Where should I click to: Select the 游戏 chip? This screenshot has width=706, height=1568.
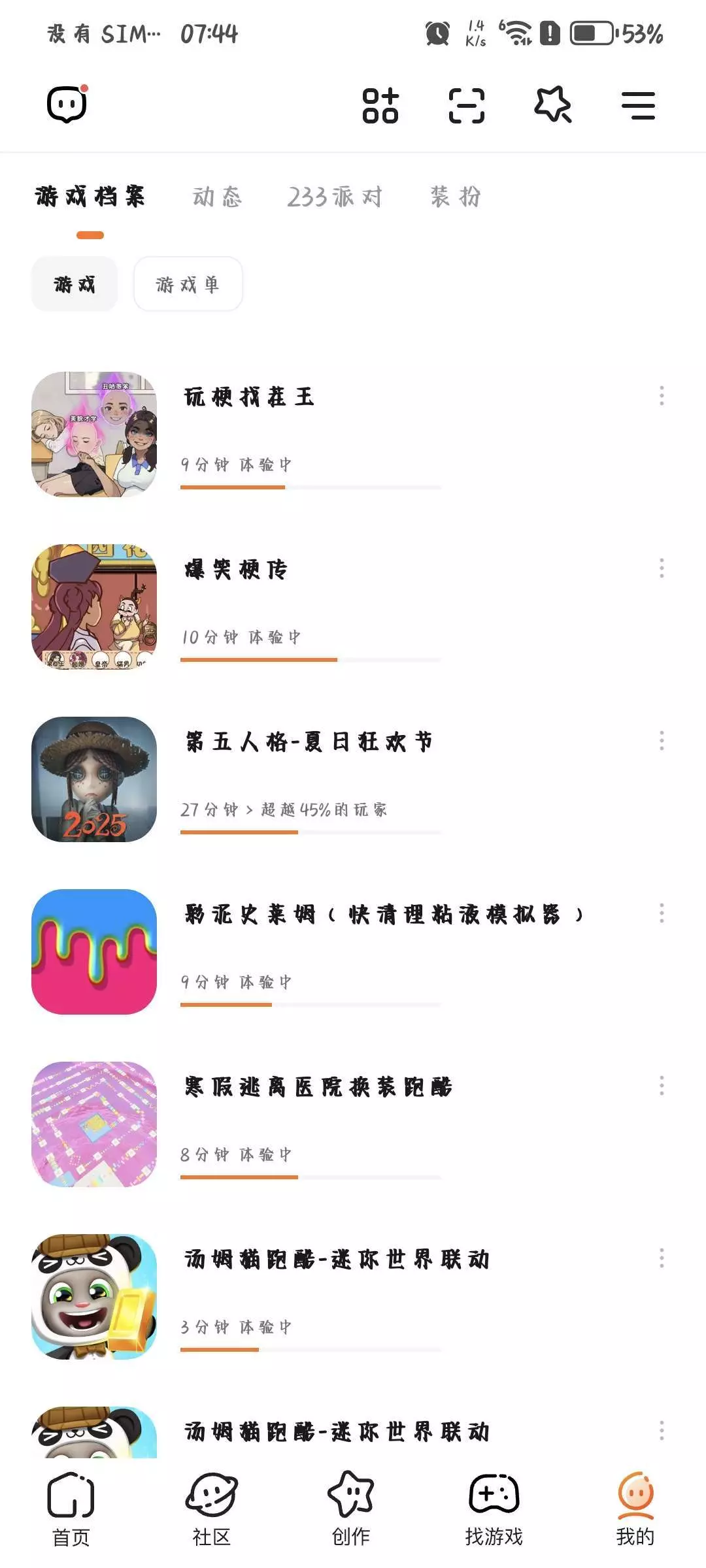click(x=75, y=284)
